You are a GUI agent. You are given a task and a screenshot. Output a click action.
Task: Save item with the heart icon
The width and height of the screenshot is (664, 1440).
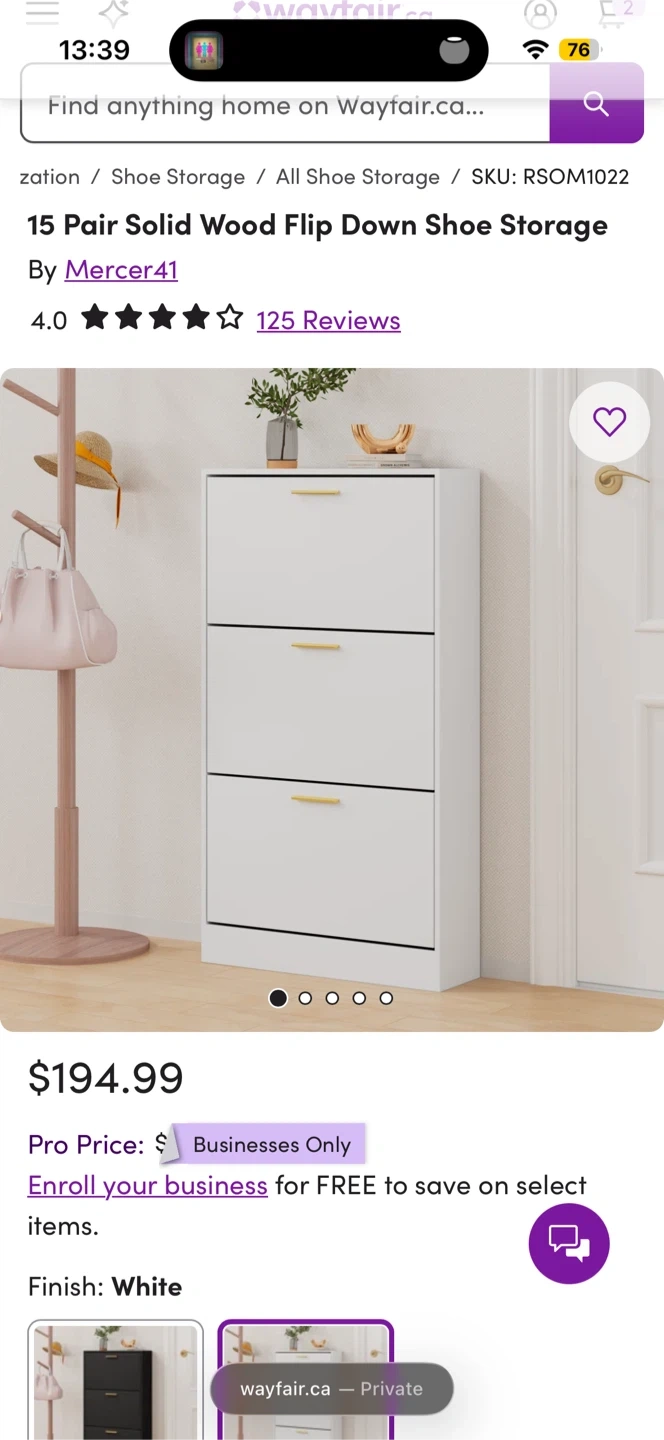pyautogui.click(x=609, y=422)
